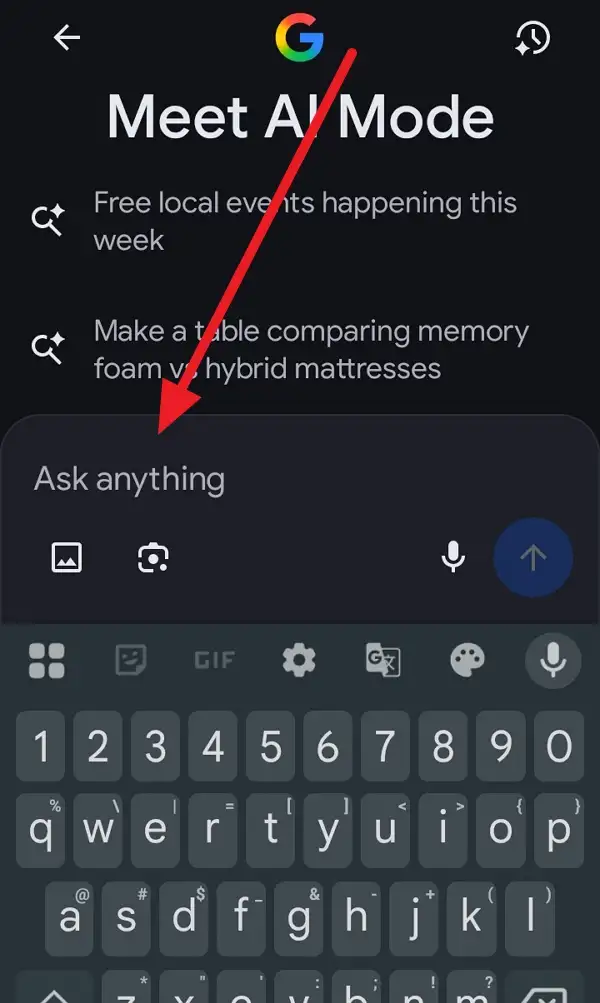Screen dimensions: 600x1003
Task: Open the keyboard sticker panel
Action: pyautogui.click(x=131, y=660)
